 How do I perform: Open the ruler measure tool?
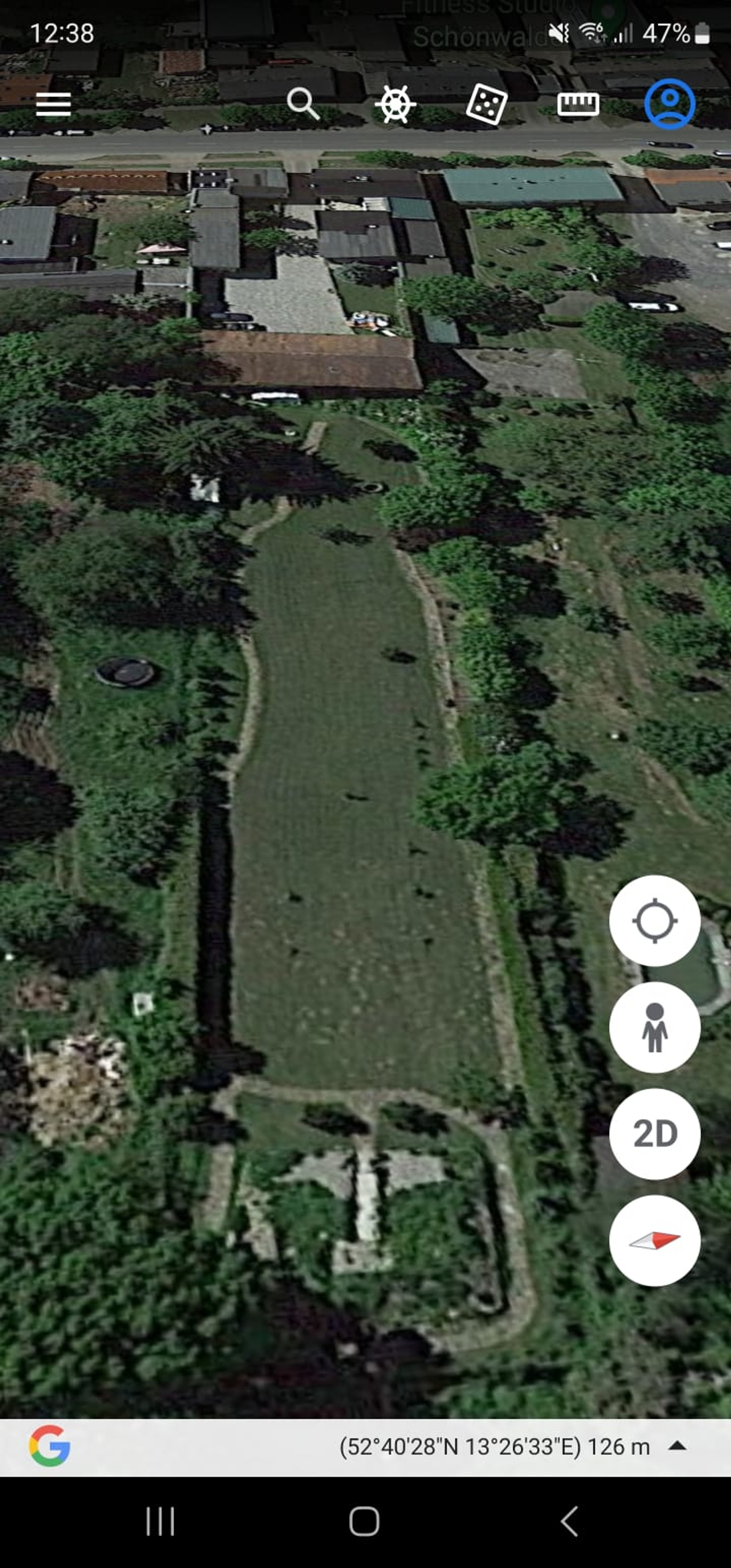(x=578, y=104)
